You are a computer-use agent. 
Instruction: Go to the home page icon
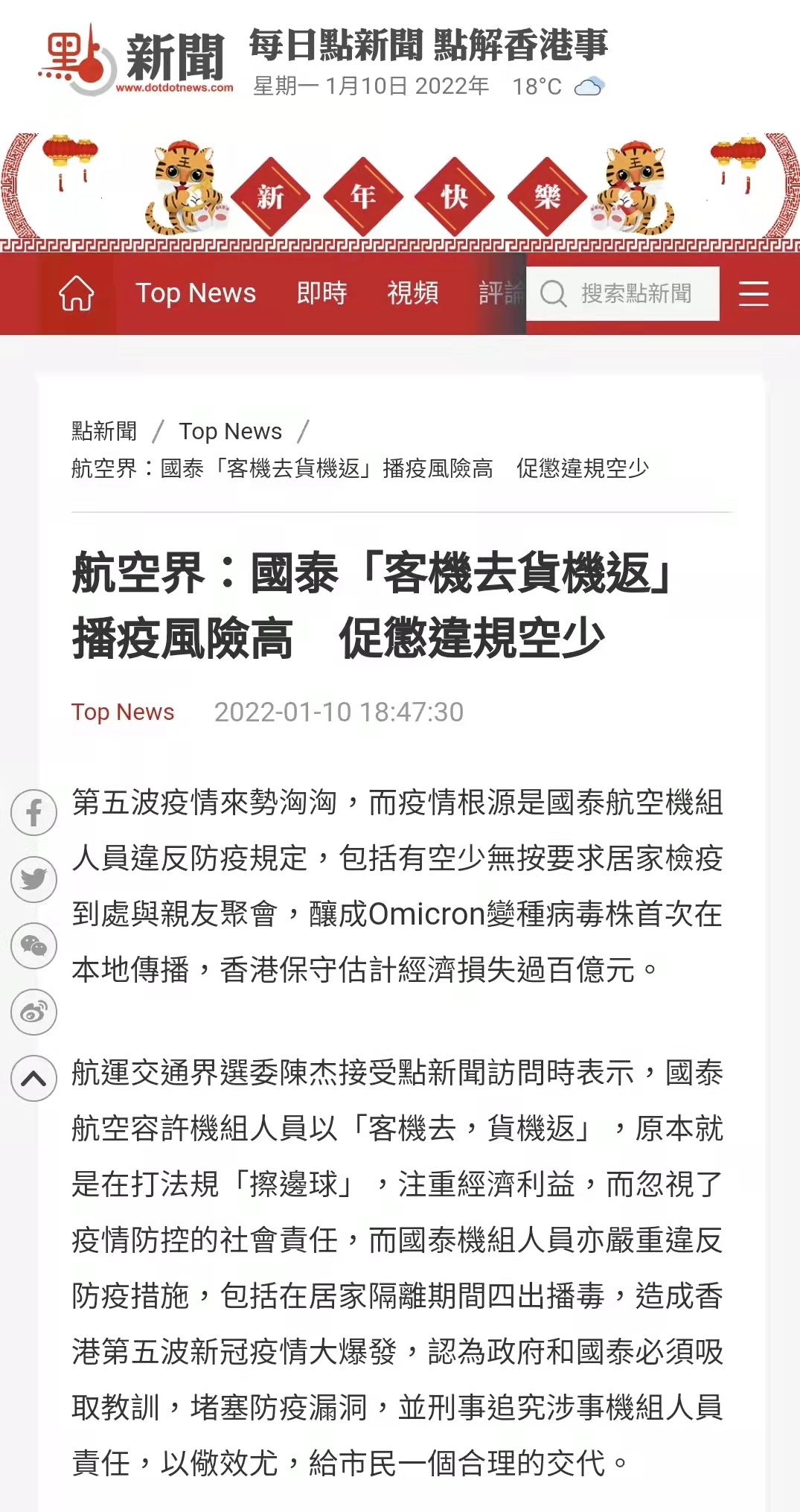76,293
